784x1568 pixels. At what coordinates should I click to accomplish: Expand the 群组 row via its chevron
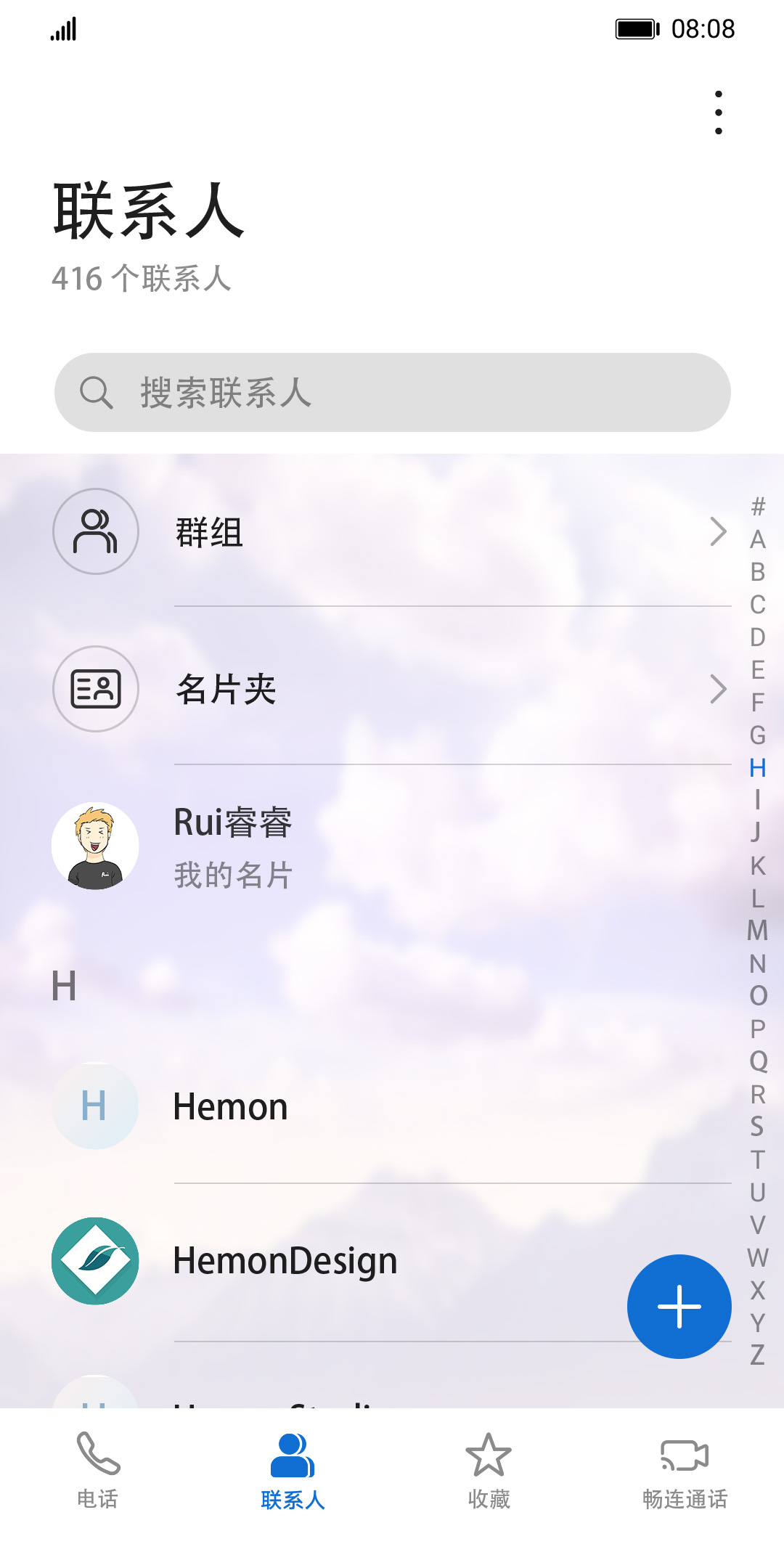pos(717,531)
